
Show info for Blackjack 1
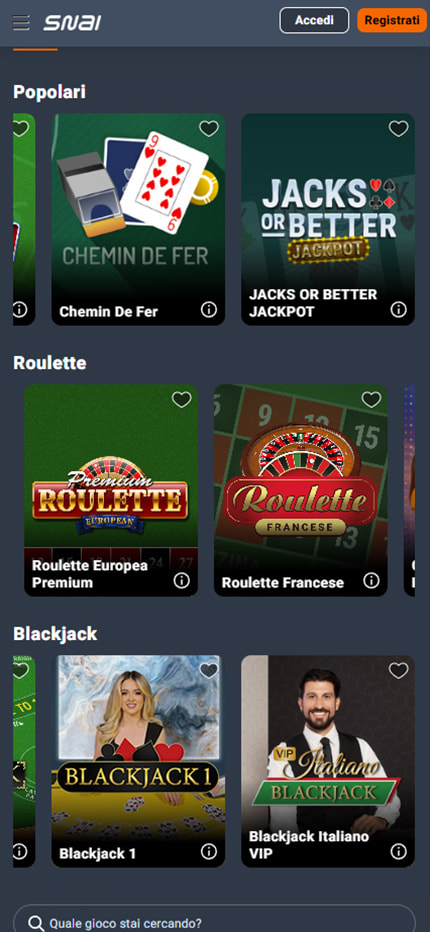[209, 852]
